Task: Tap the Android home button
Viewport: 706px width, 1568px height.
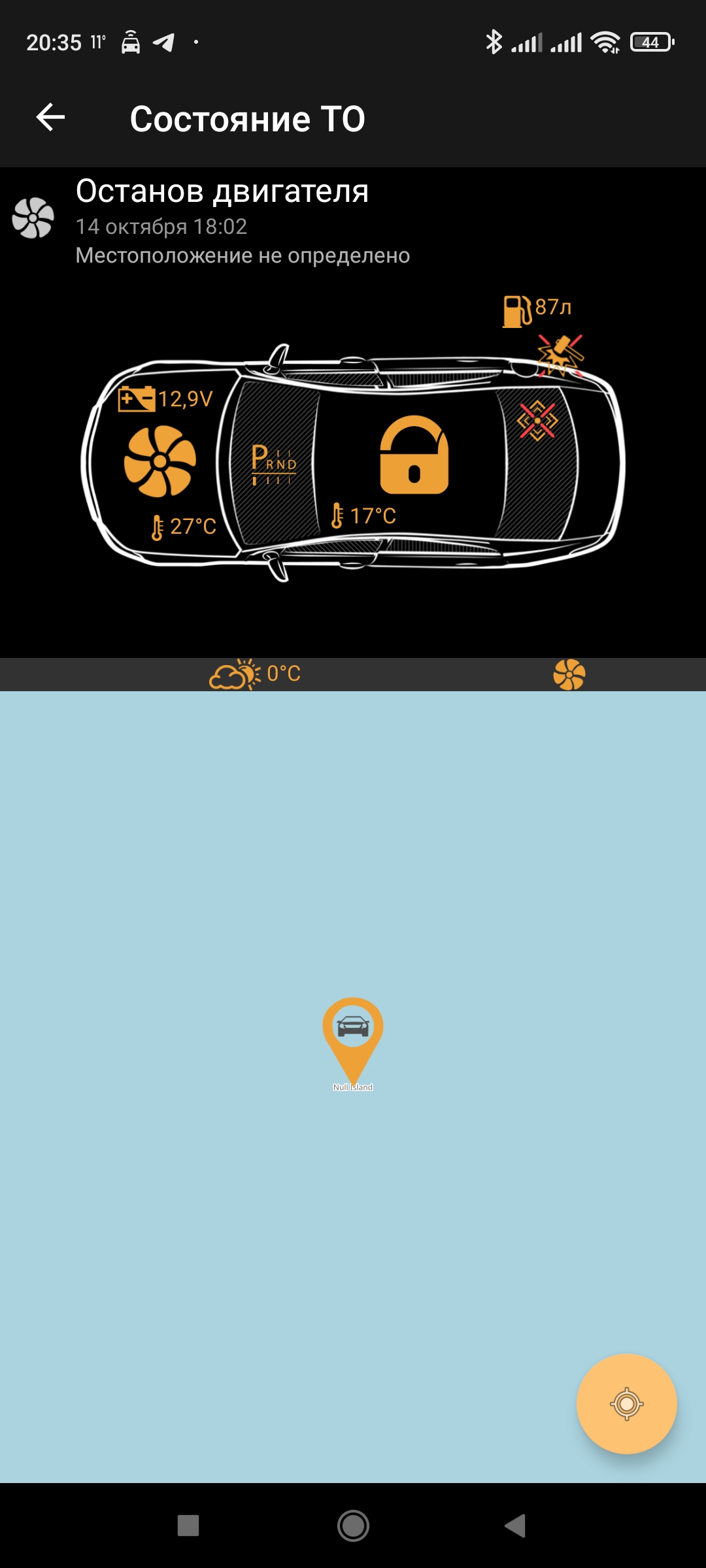Action: coord(353,1526)
